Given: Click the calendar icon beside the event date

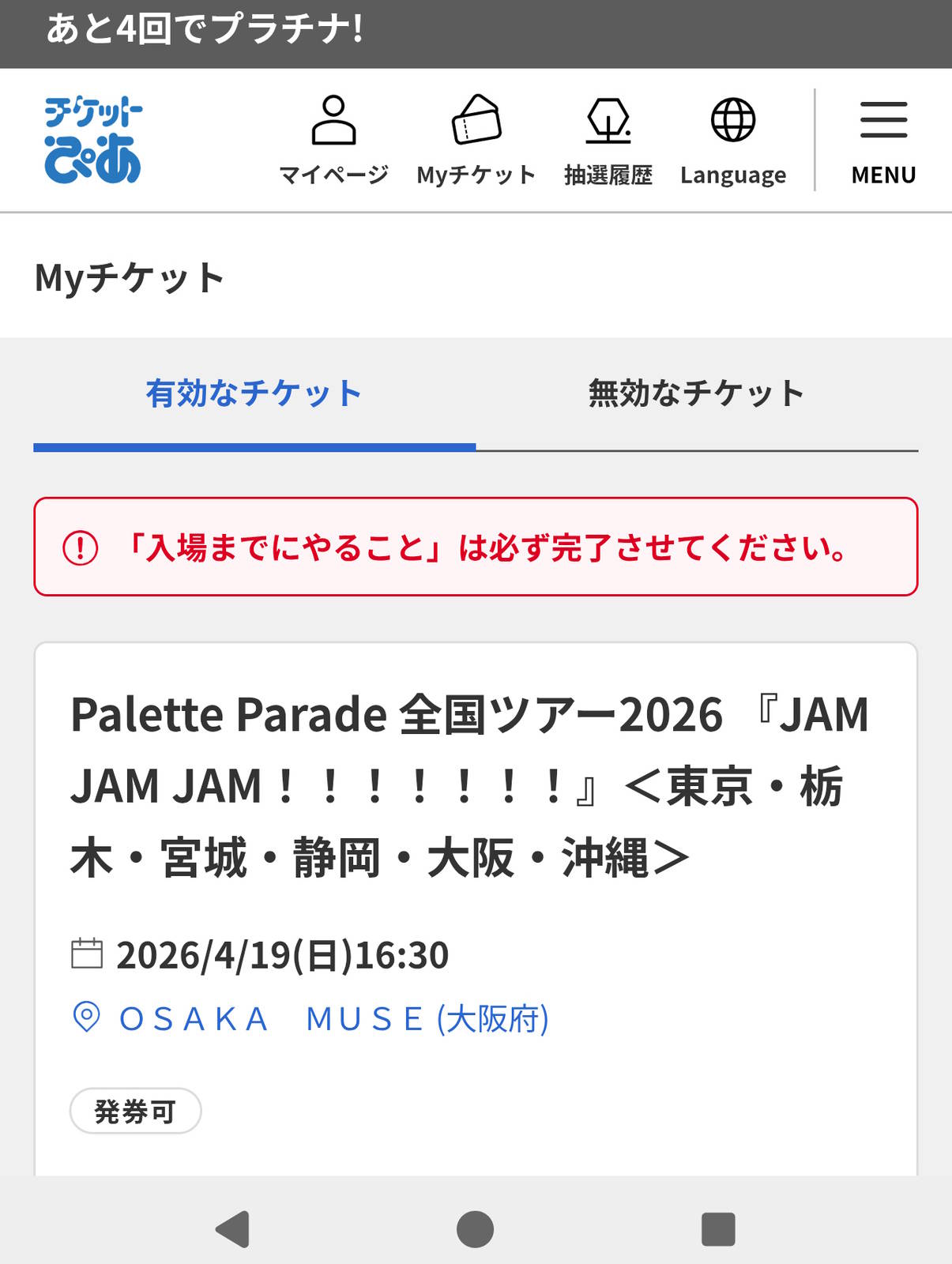Looking at the screenshot, I should 87,954.
